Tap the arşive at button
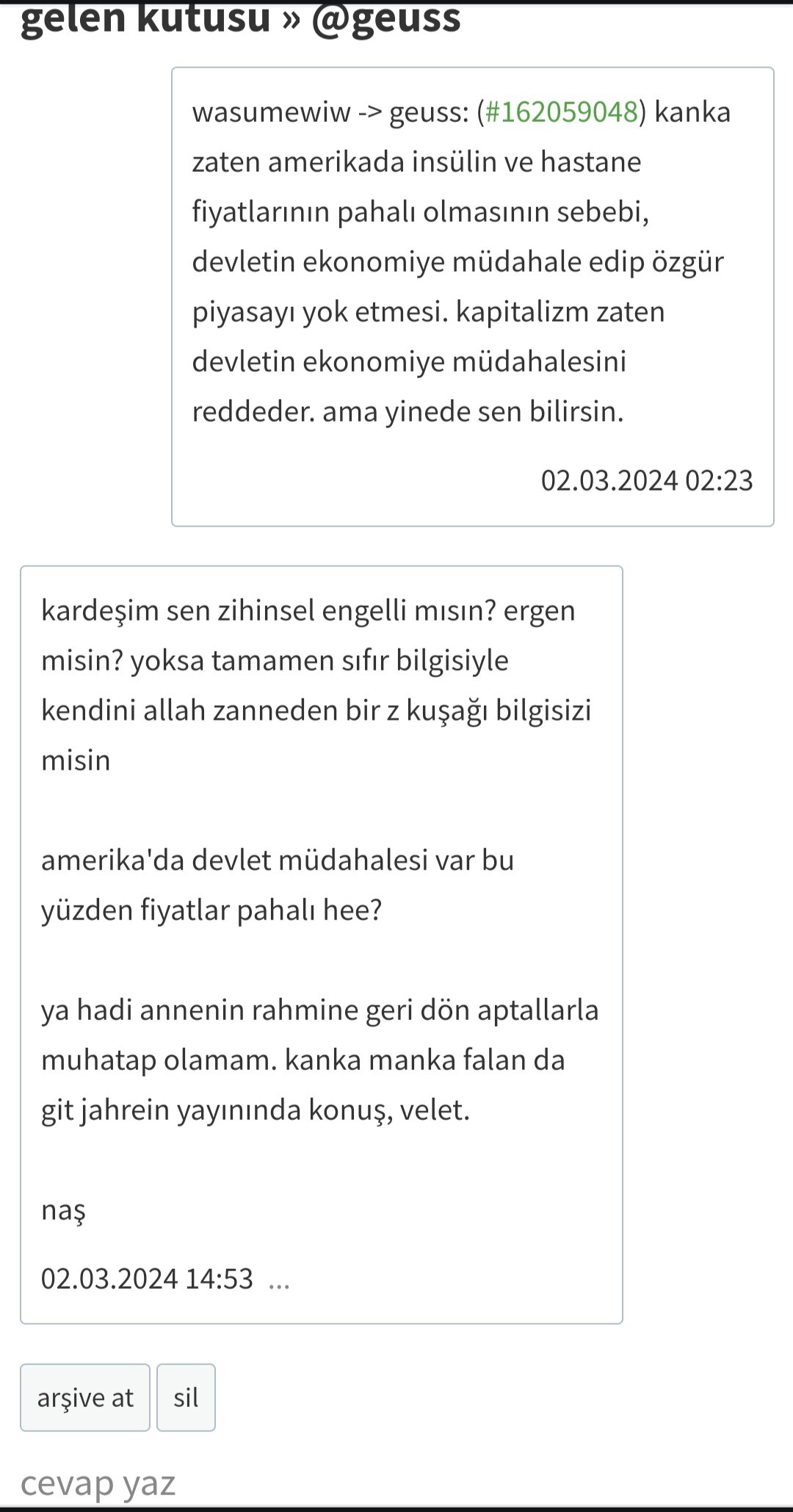This screenshot has width=793, height=1512. click(x=85, y=1397)
